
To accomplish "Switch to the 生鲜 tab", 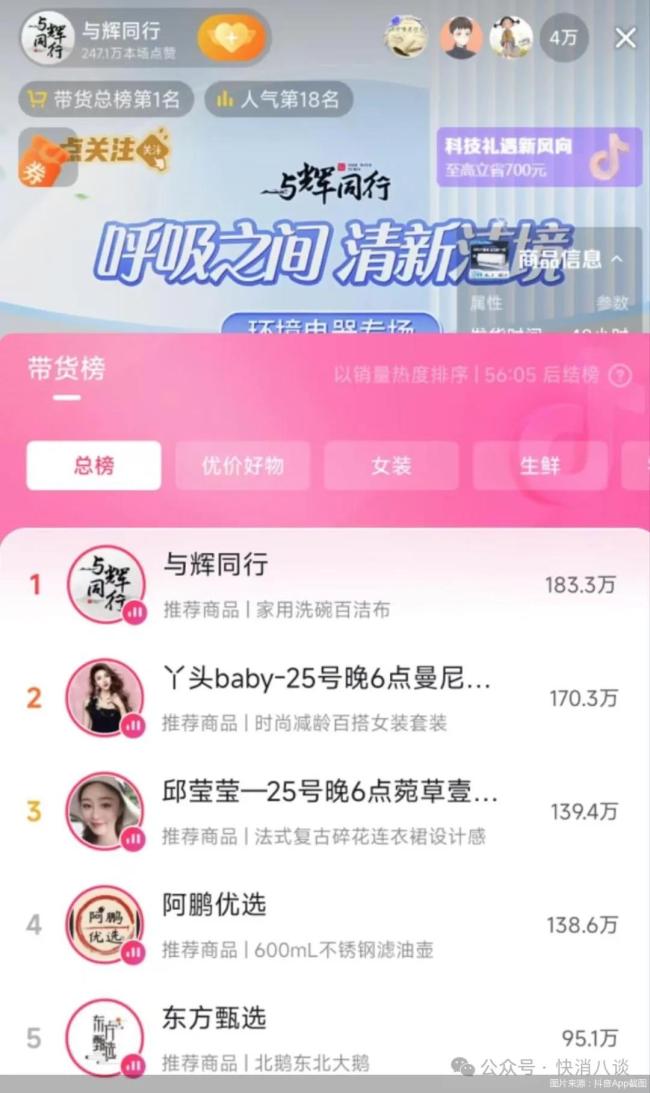I will (x=539, y=465).
